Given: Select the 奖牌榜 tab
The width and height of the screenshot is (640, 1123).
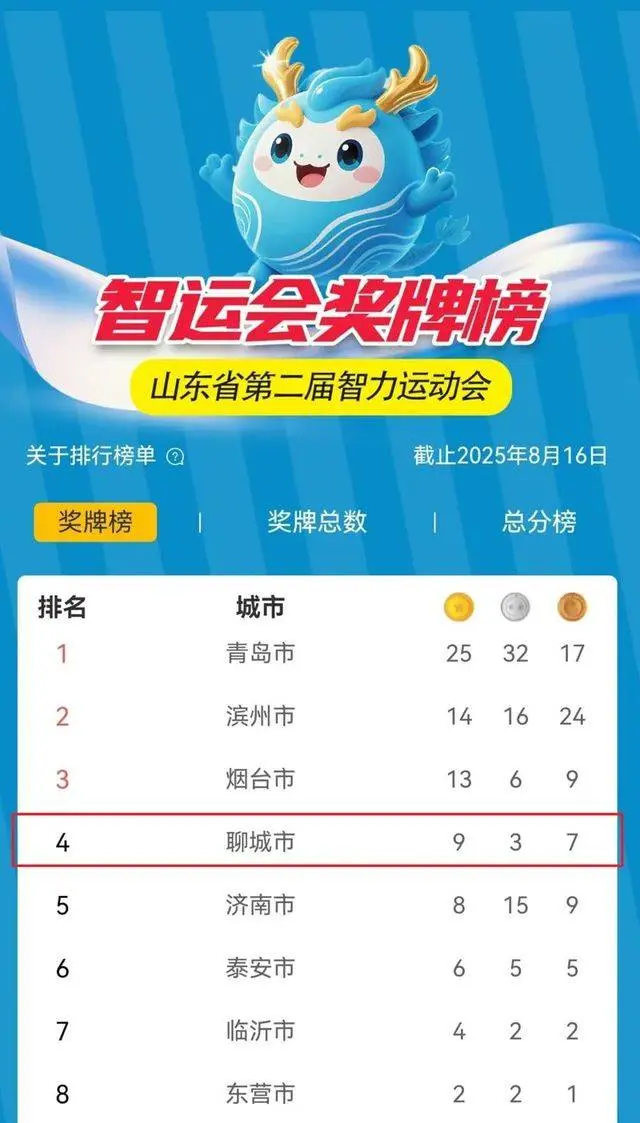Looking at the screenshot, I should (x=95, y=522).
